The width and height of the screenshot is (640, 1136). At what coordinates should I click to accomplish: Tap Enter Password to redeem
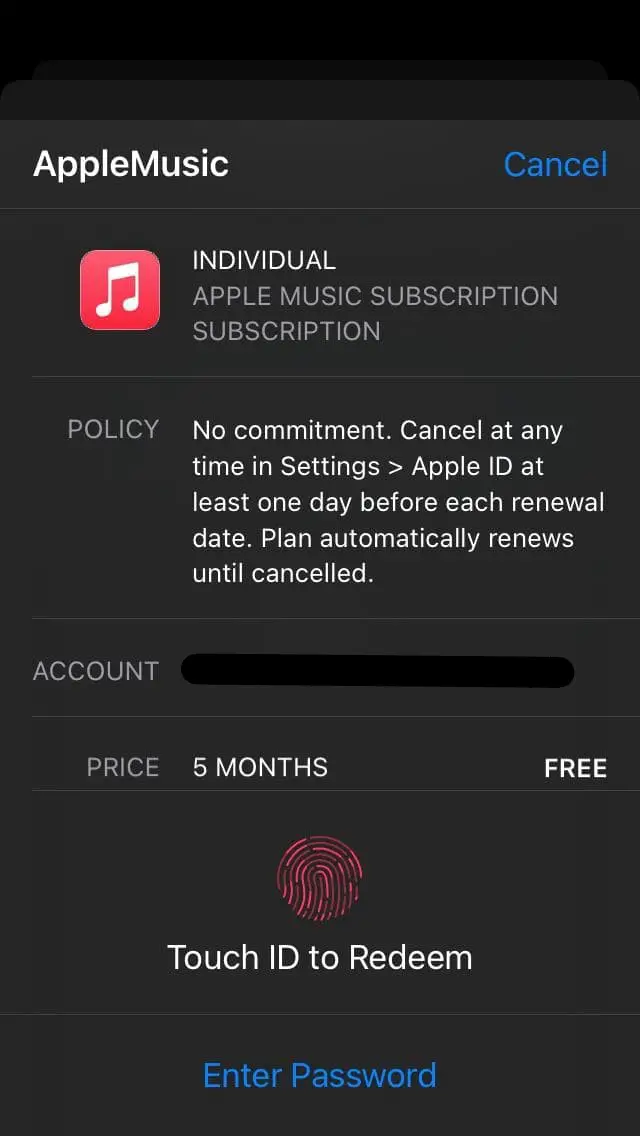tap(319, 1075)
